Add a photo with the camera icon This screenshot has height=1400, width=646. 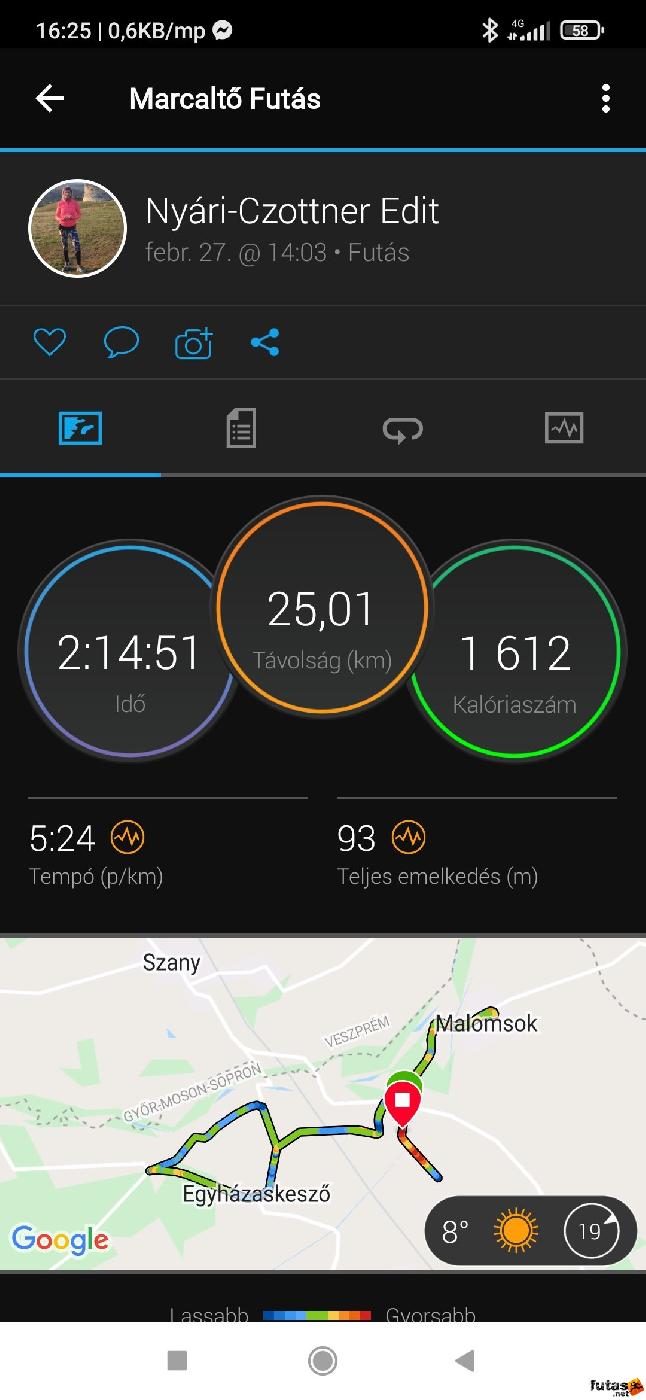(x=194, y=343)
